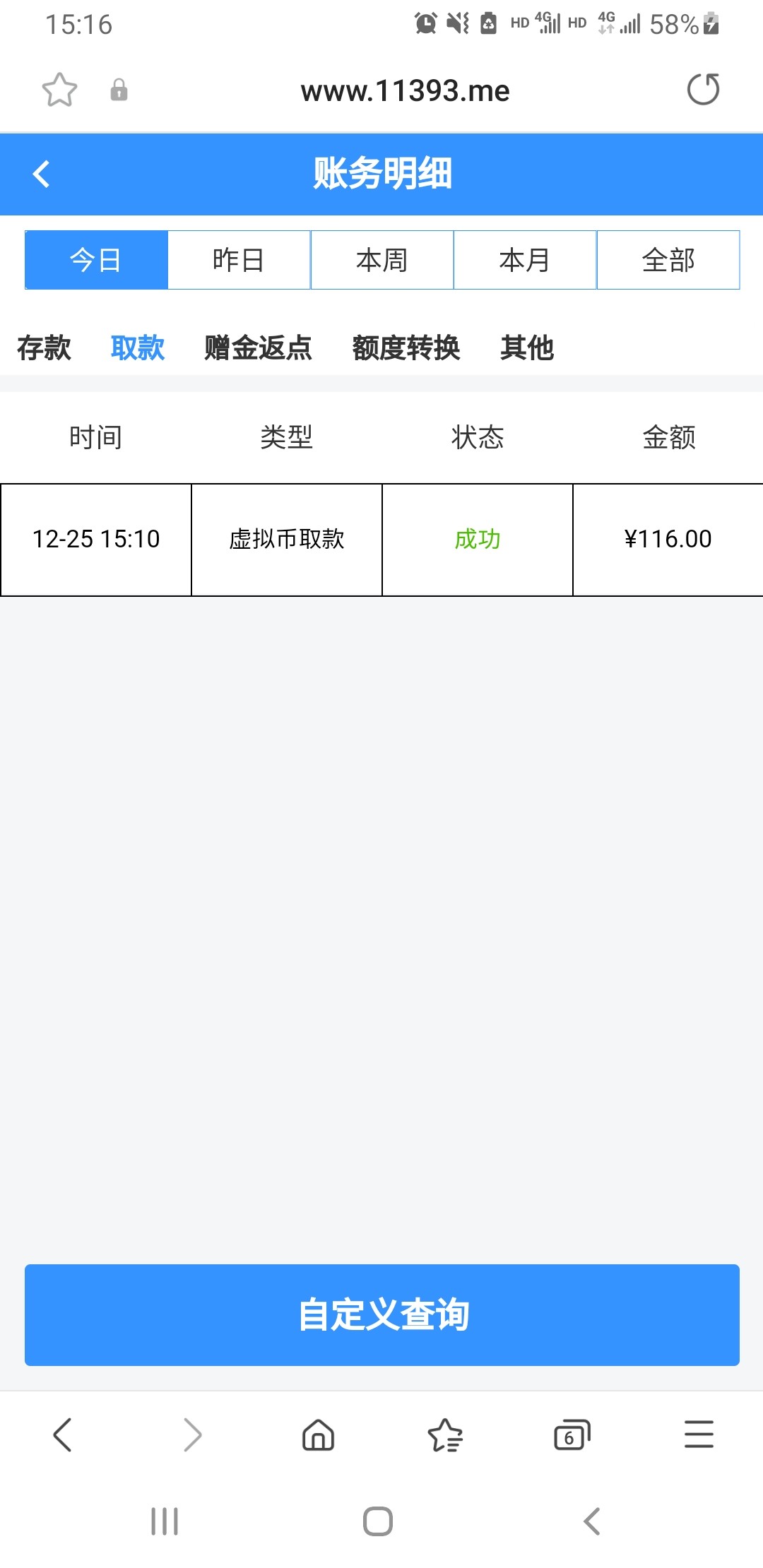This screenshot has width=763, height=1568.
Task: Switch to the 昨日 filter
Action: (x=239, y=260)
